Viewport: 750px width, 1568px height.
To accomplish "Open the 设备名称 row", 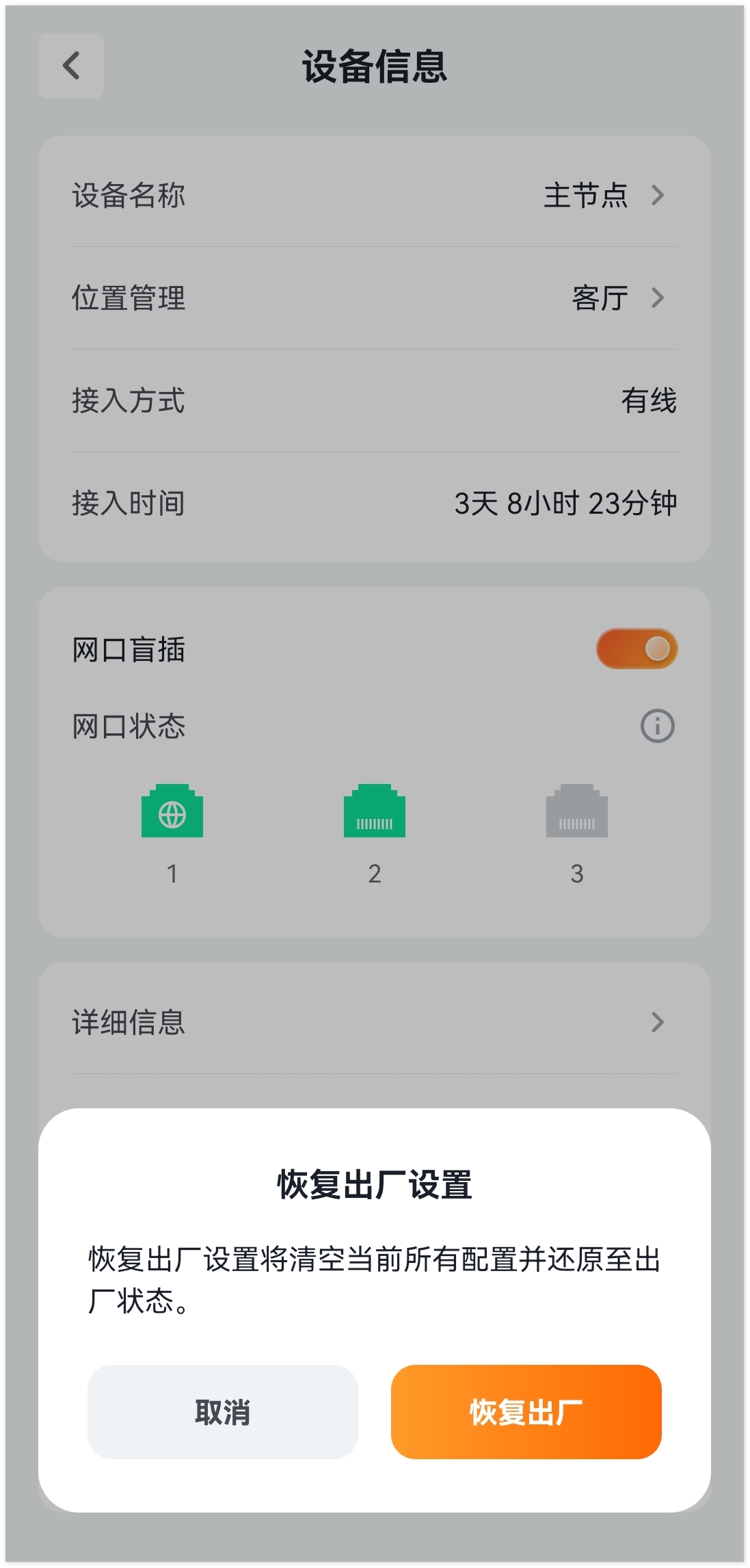I will pyautogui.click(x=374, y=195).
